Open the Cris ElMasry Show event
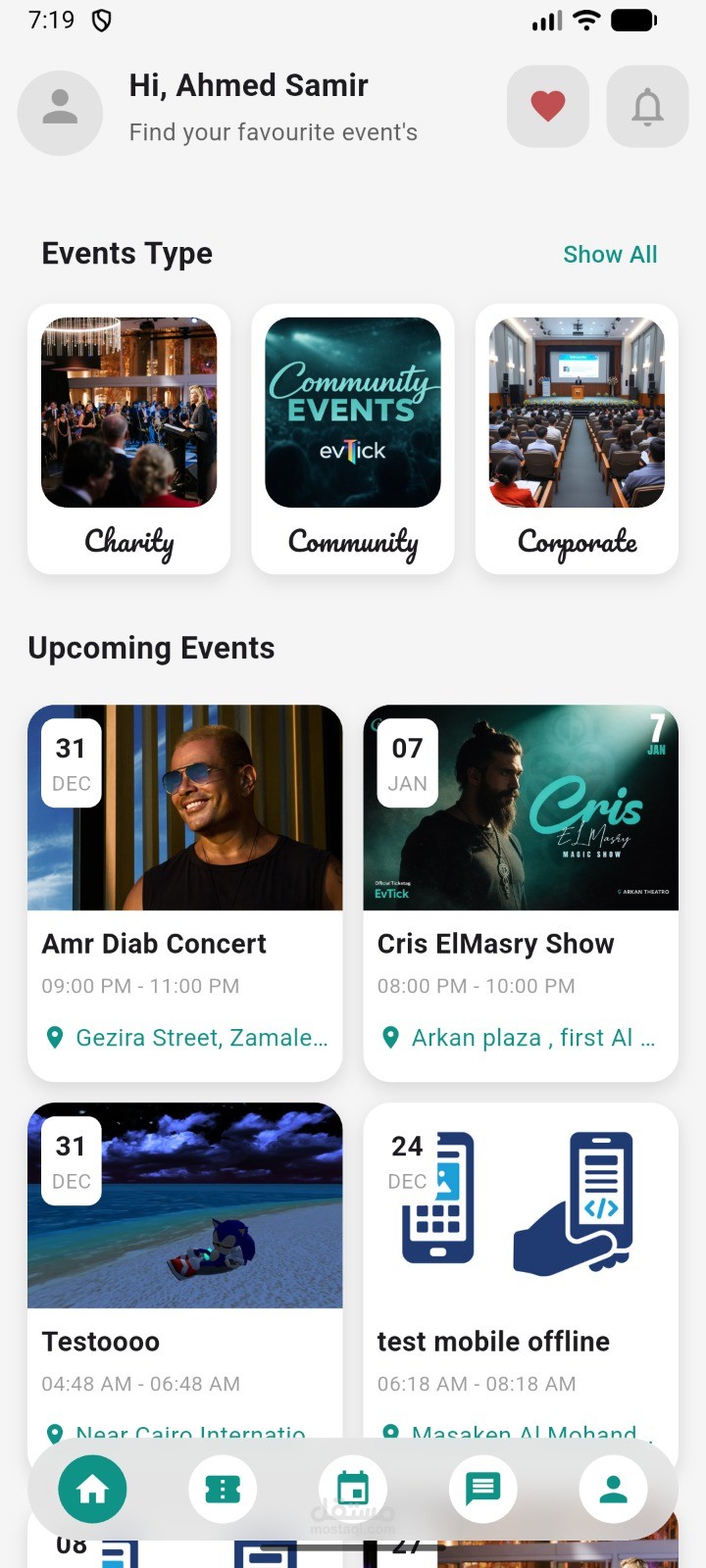Viewport: 706px width, 1568px height. [521, 892]
